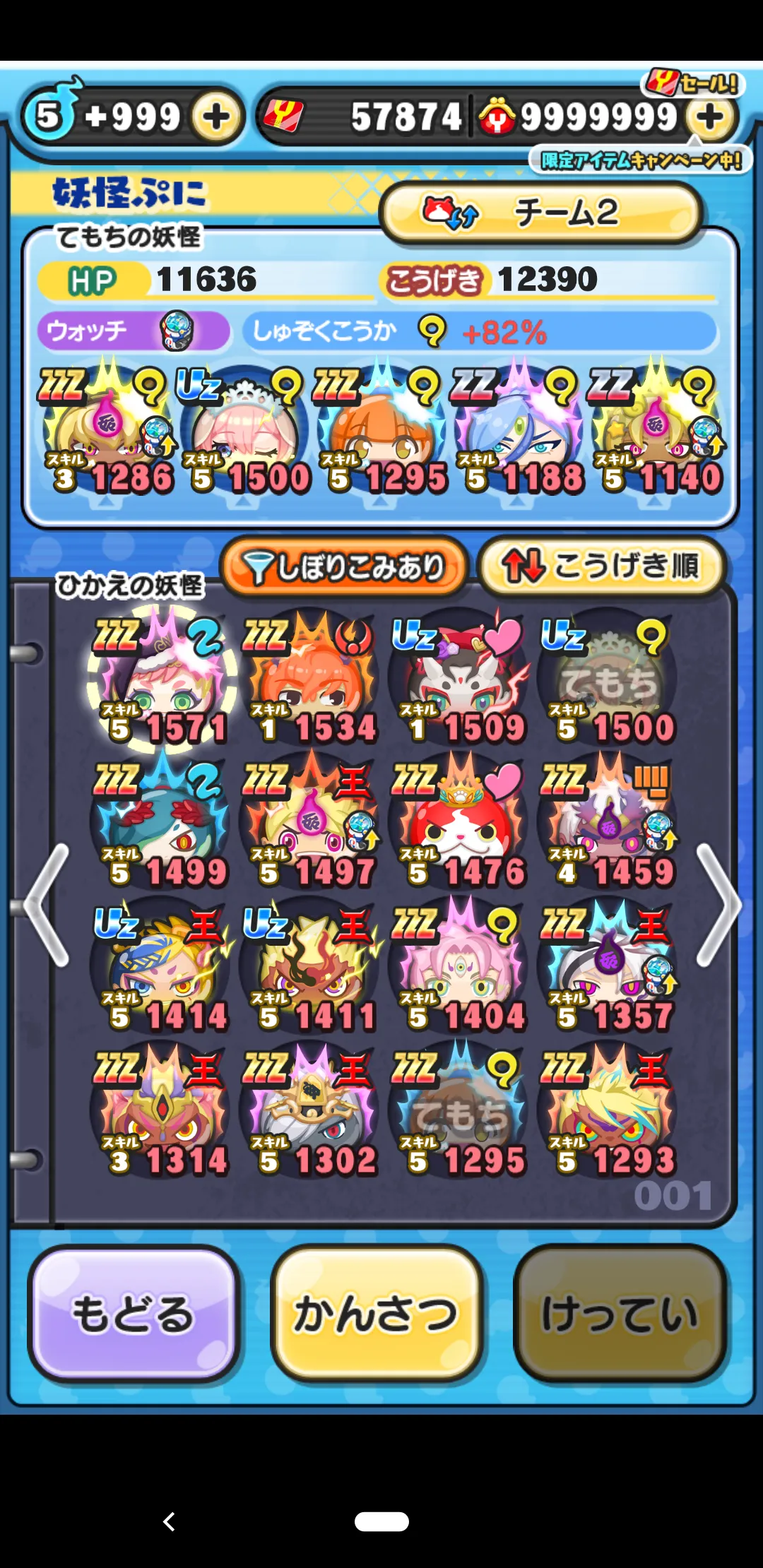Go to next page of reserve yokai

click(719, 905)
